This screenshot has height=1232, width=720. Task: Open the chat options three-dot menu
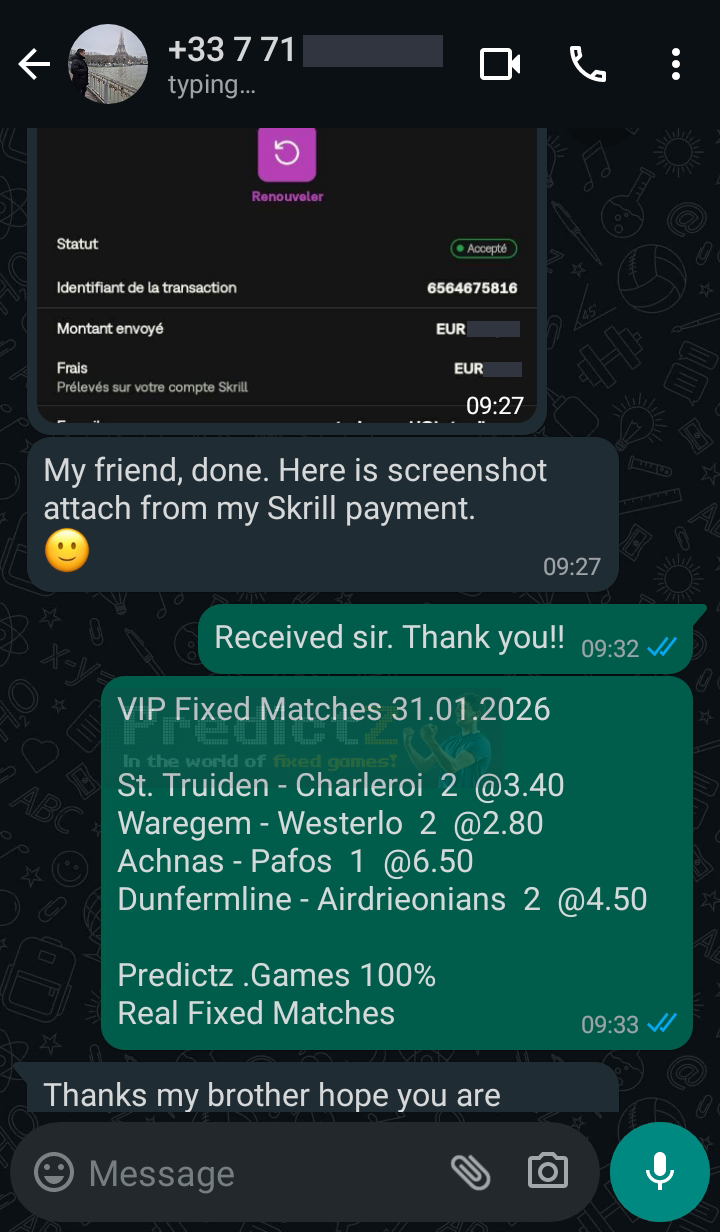(x=676, y=63)
